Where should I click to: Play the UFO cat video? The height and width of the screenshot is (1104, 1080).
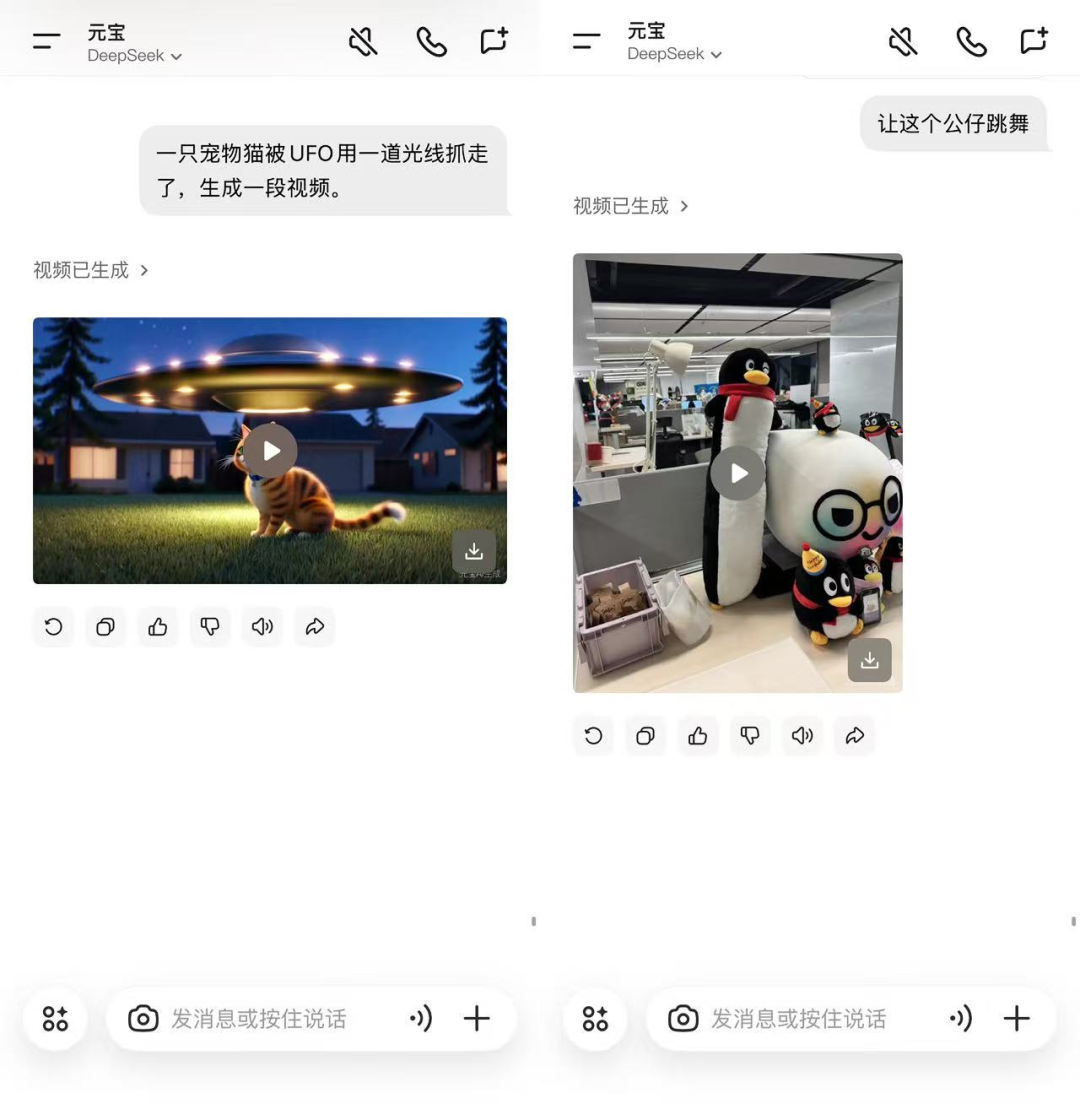[x=270, y=451]
